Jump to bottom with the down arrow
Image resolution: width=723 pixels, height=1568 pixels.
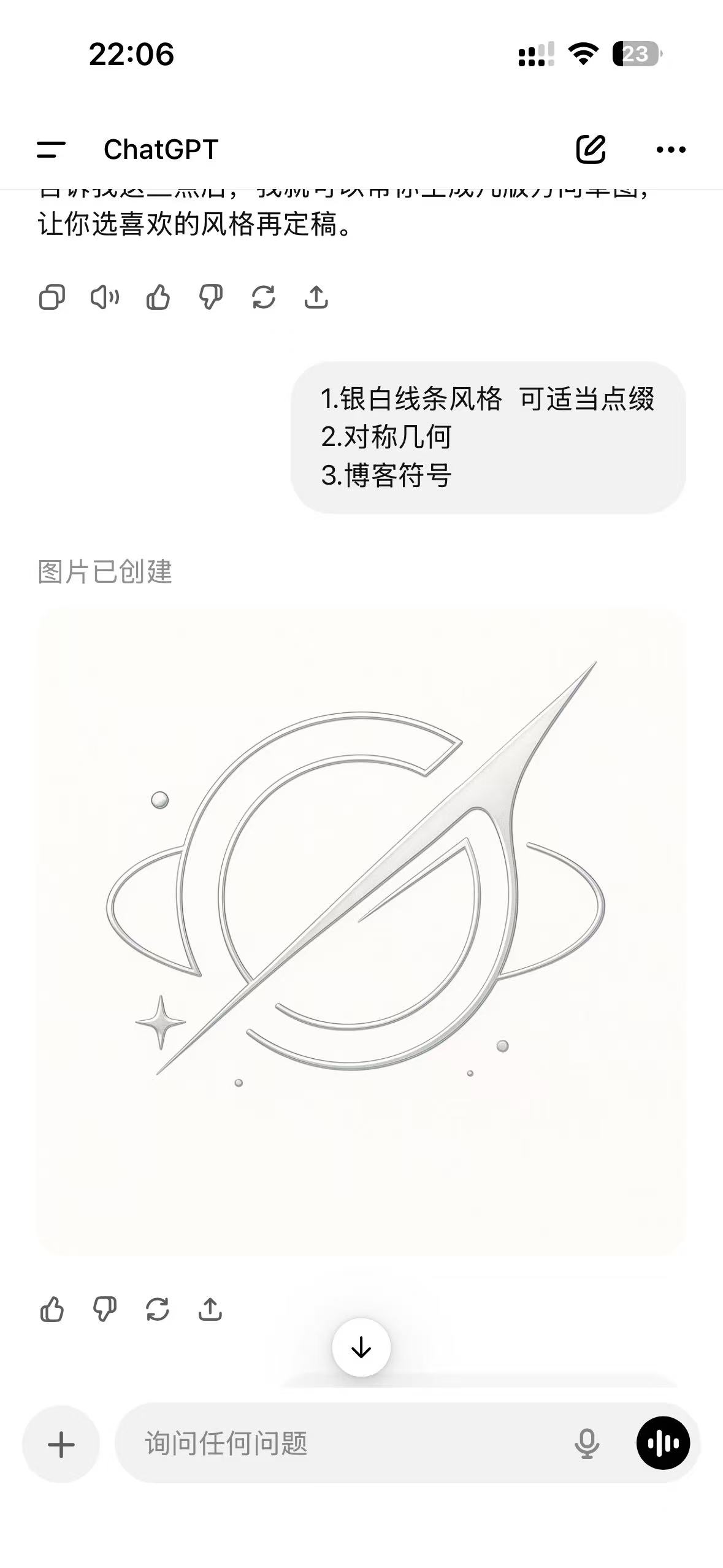point(361,1348)
